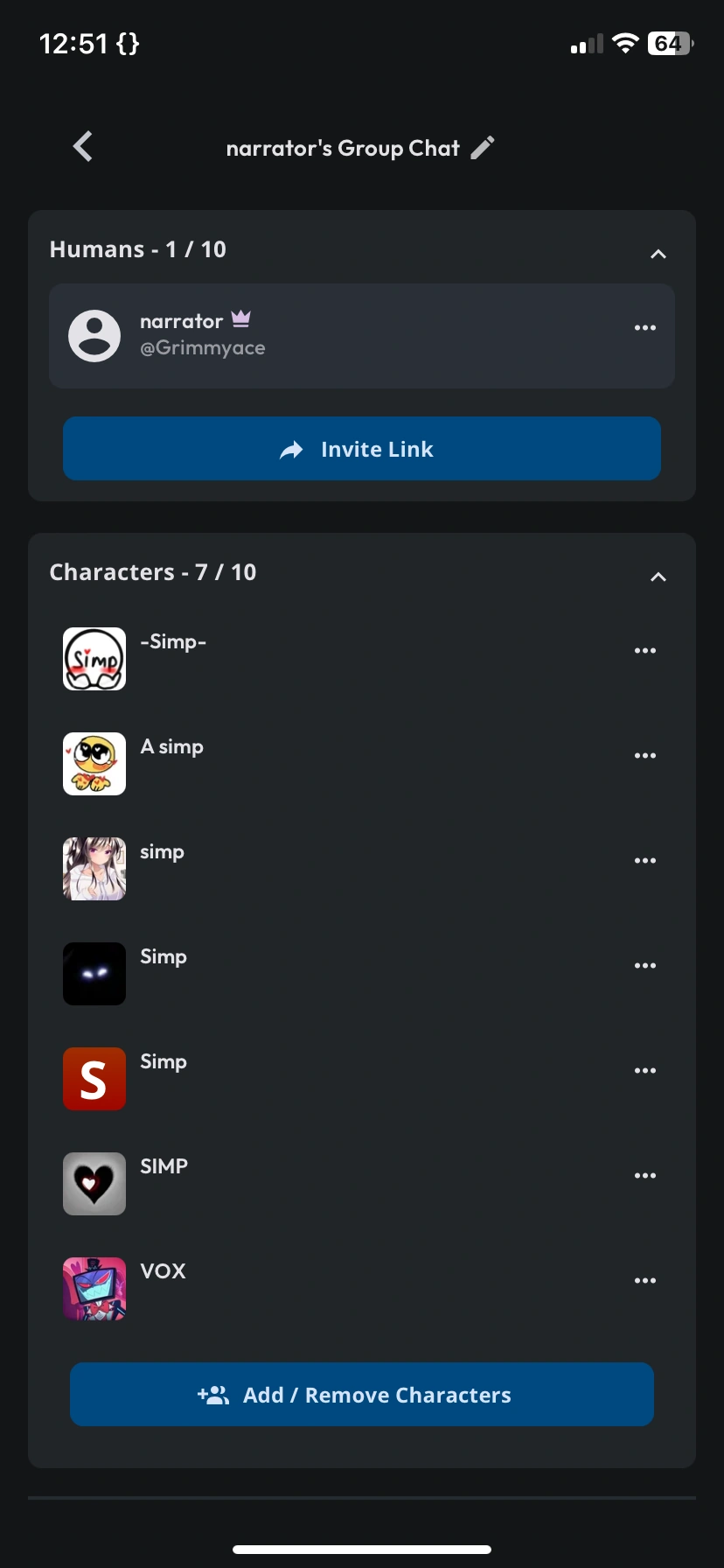This screenshot has width=724, height=1568.
Task: Collapse the Humans section
Action: click(658, 254)
